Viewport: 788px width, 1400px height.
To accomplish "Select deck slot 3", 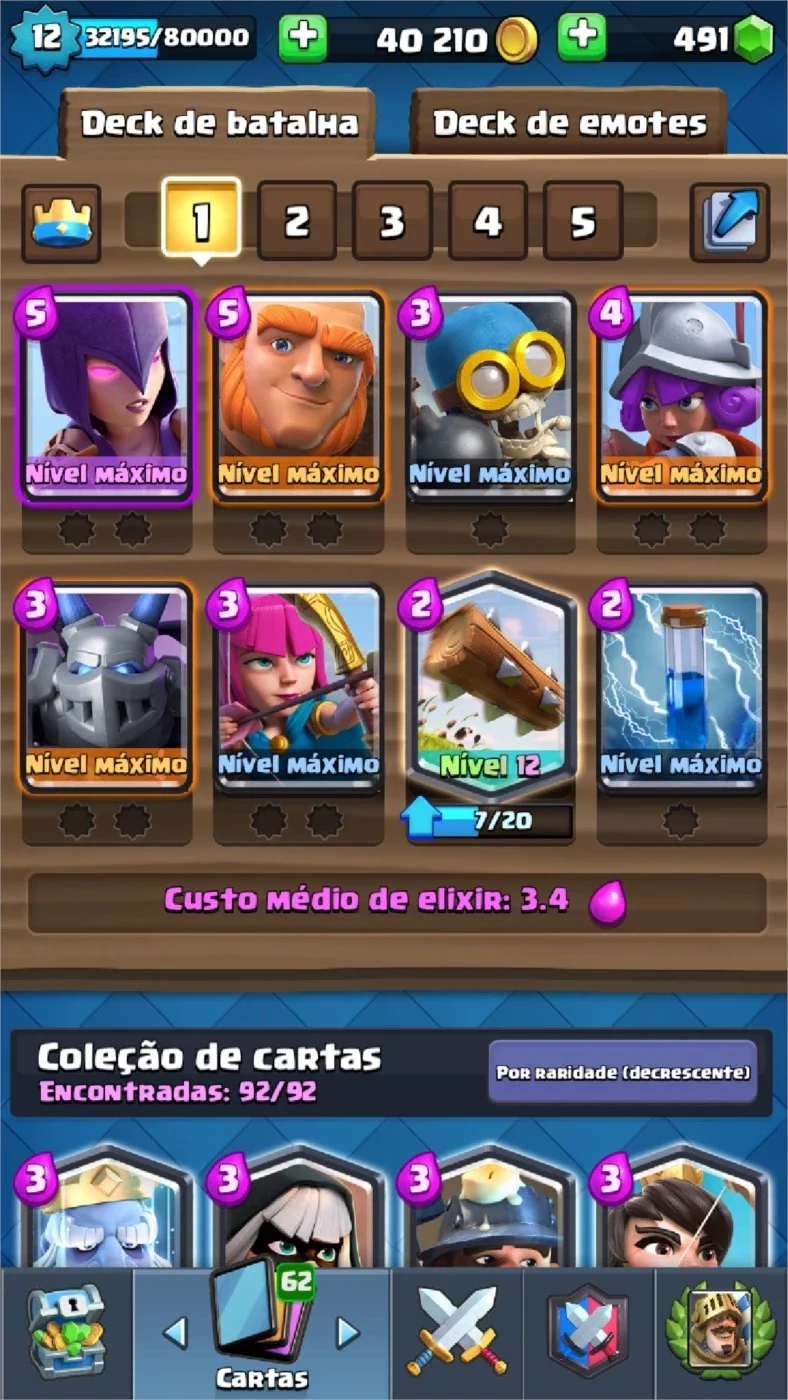I will [x=392, y=220].
